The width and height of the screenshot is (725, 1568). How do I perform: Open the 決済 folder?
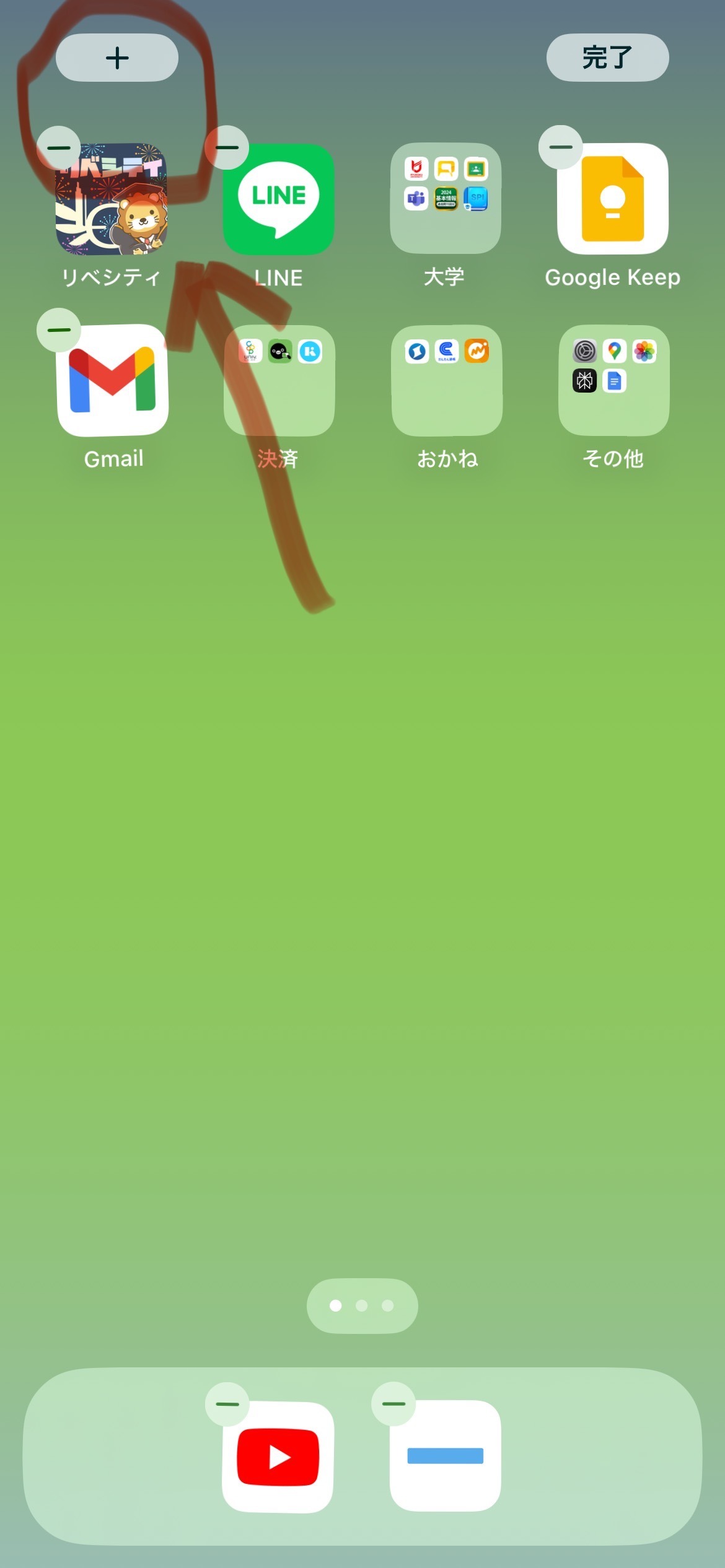click(x=279, y=380)
